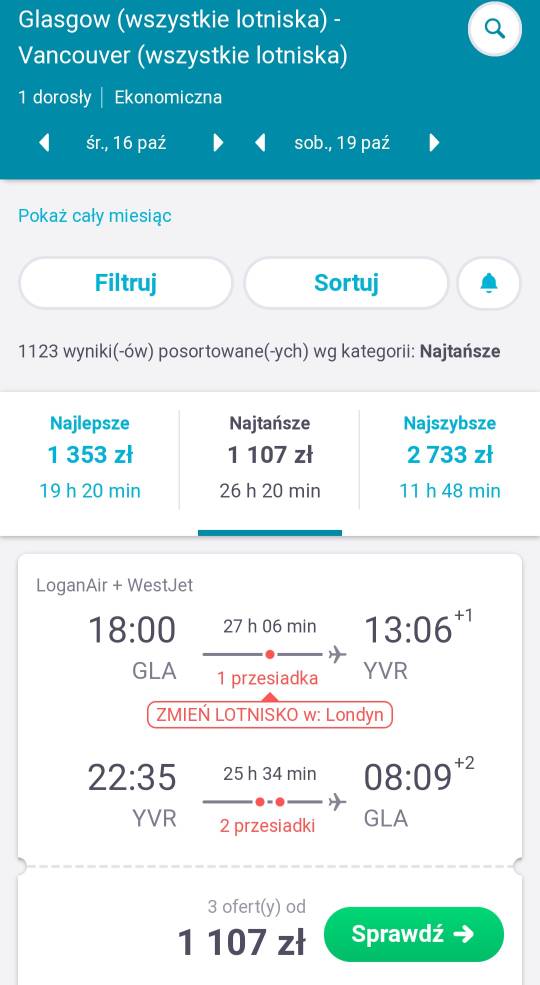
Task: Go to next day after śr., 16 paź
Action: pyautogui.click(x=218, y=143)
